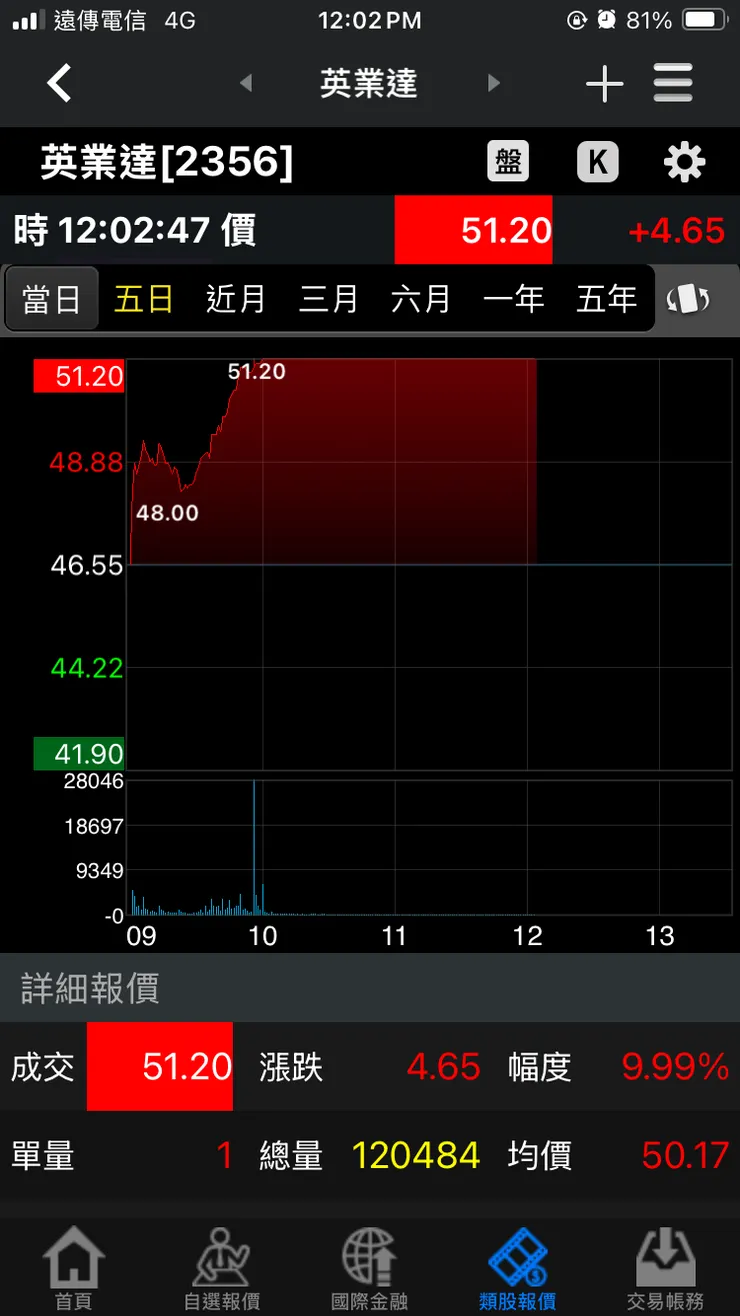Add 英業達 with the plus icon
Image resolution: width=740 pixels, height=1316 pixels.
click(604, 84)
